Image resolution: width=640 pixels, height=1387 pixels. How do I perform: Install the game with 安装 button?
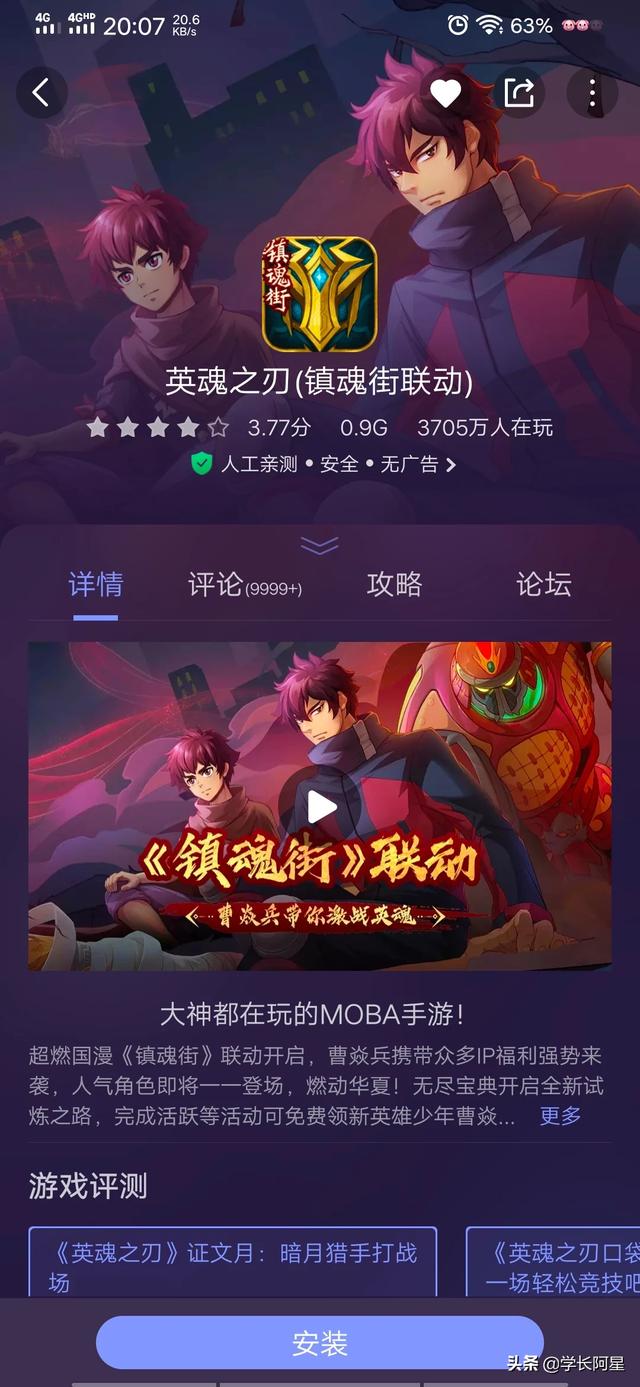[x=320, y=1343]
